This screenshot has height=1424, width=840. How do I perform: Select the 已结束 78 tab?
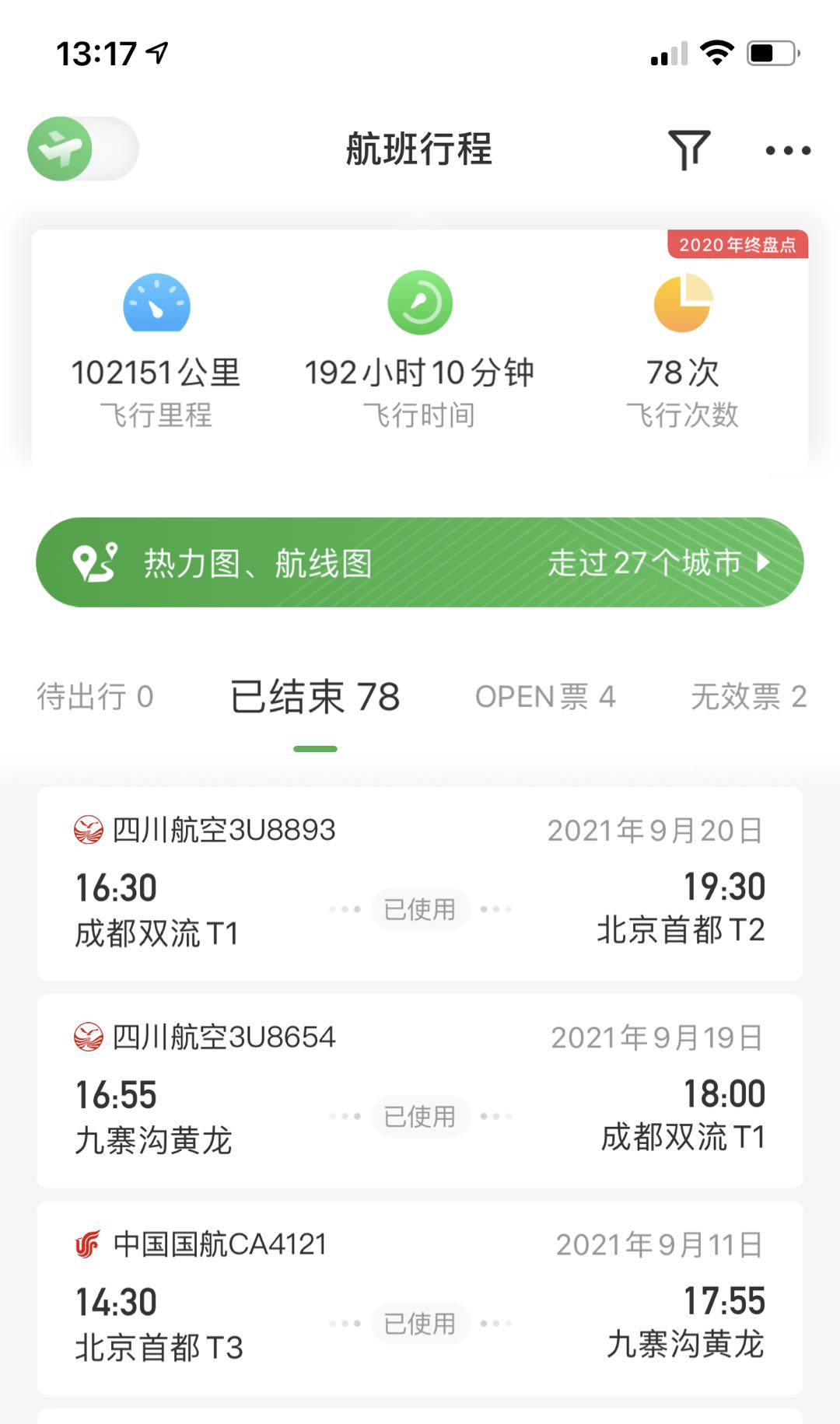tap(315, 697)
